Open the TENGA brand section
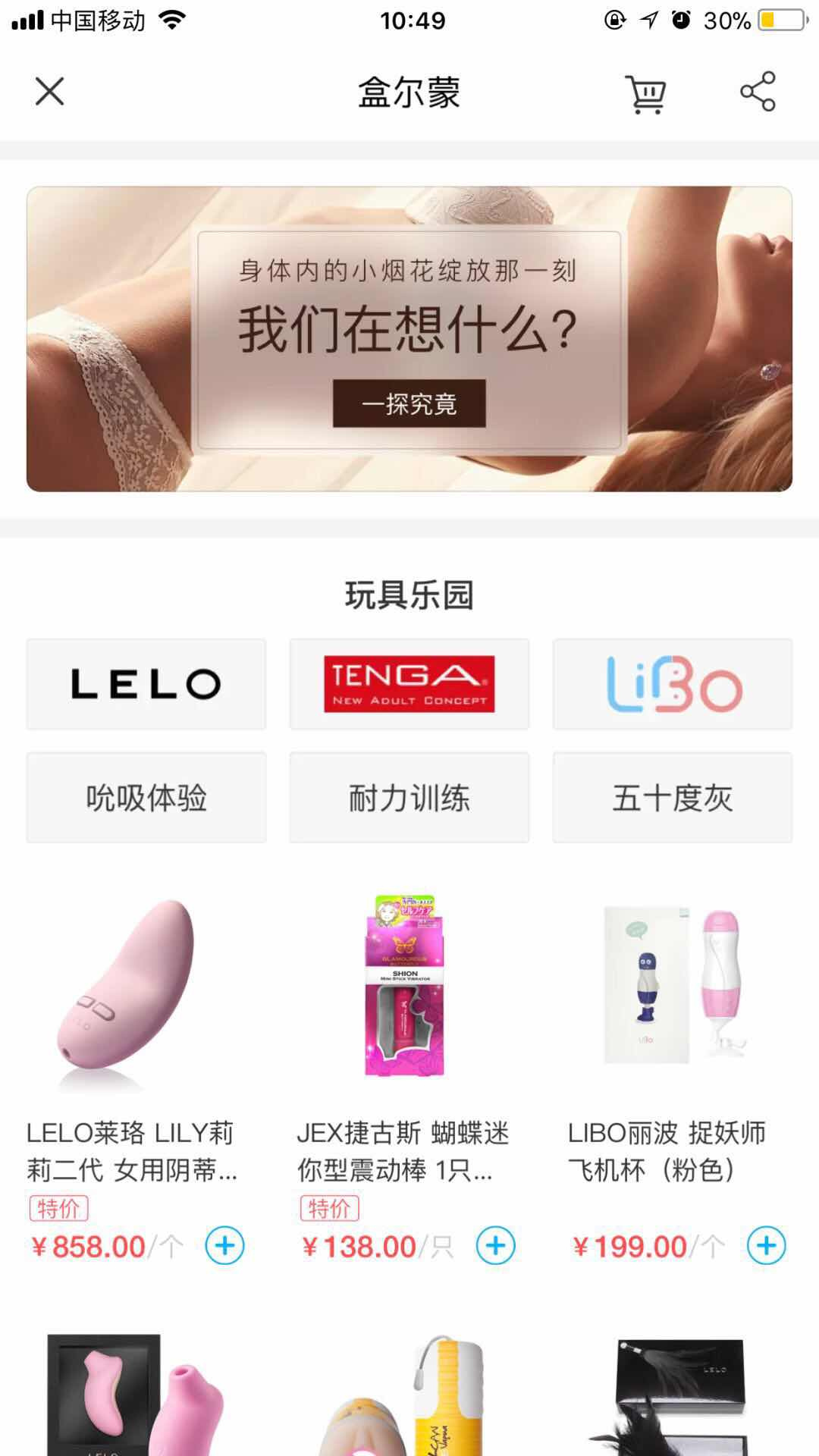Viewport: 819px width, 1456px height. [409, 684]
